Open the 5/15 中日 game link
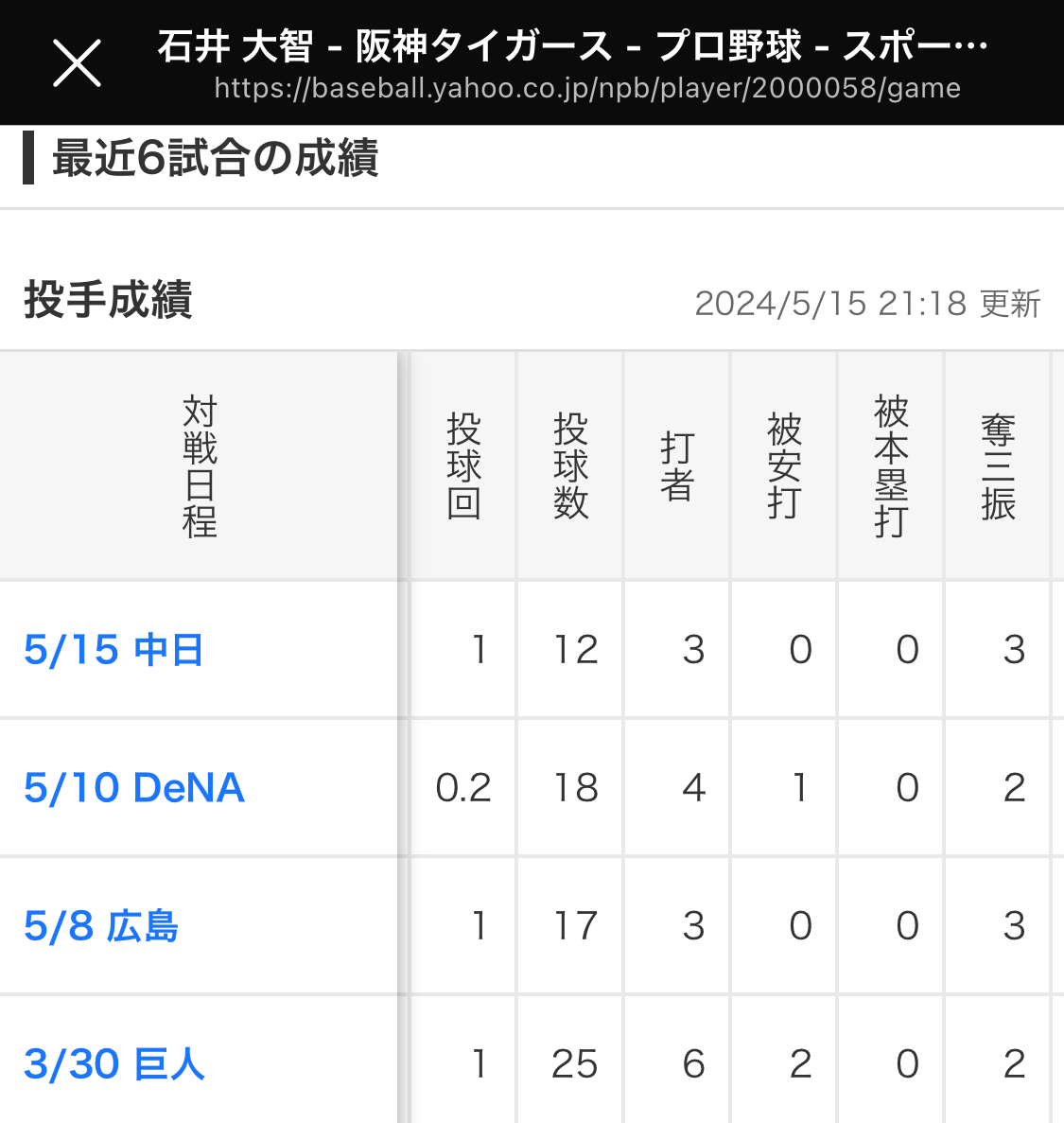The image size is (1064, 1123). pos(113,650)
